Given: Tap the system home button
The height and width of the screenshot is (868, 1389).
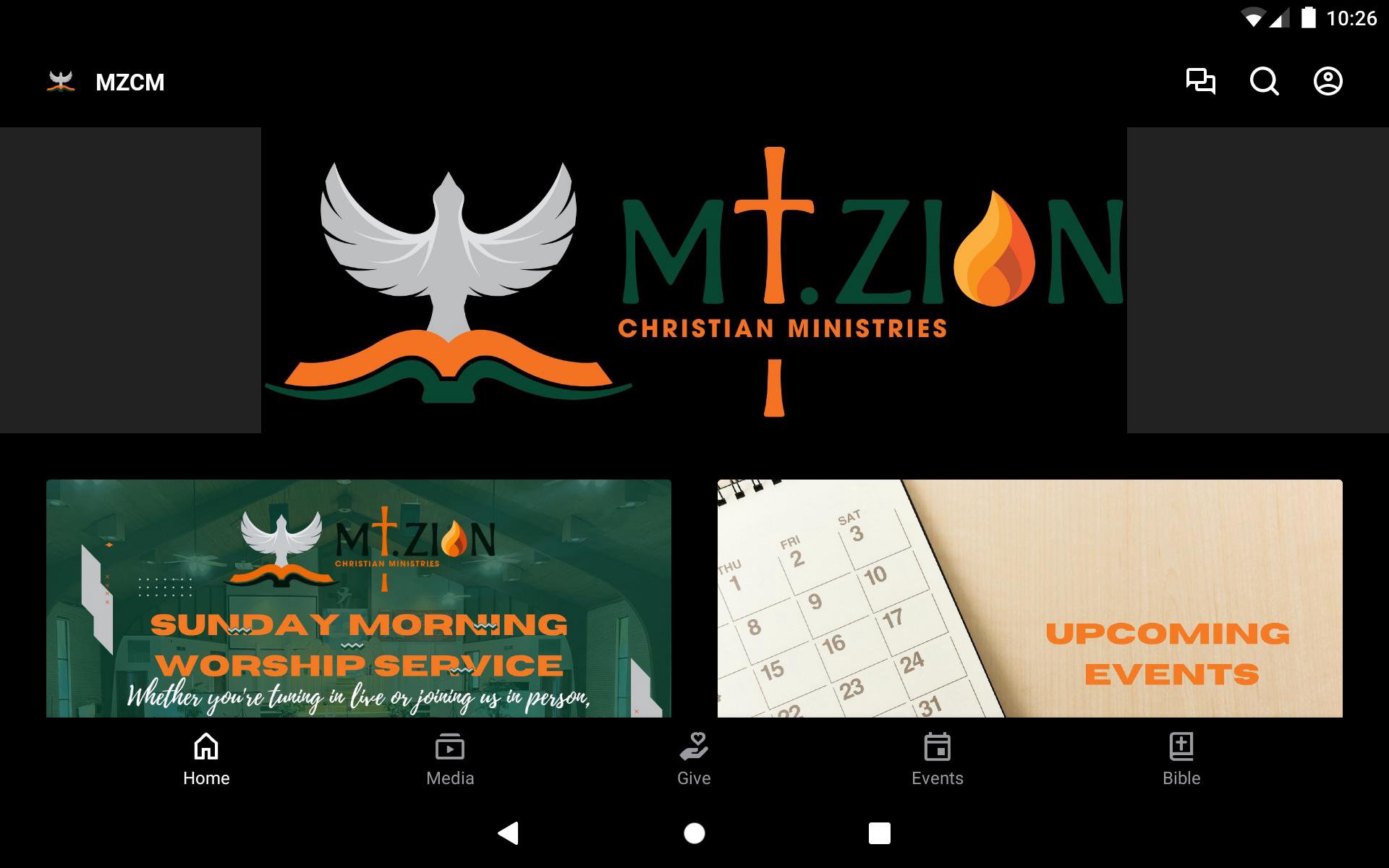Looking at the screenshot, I should pos(694,833).
